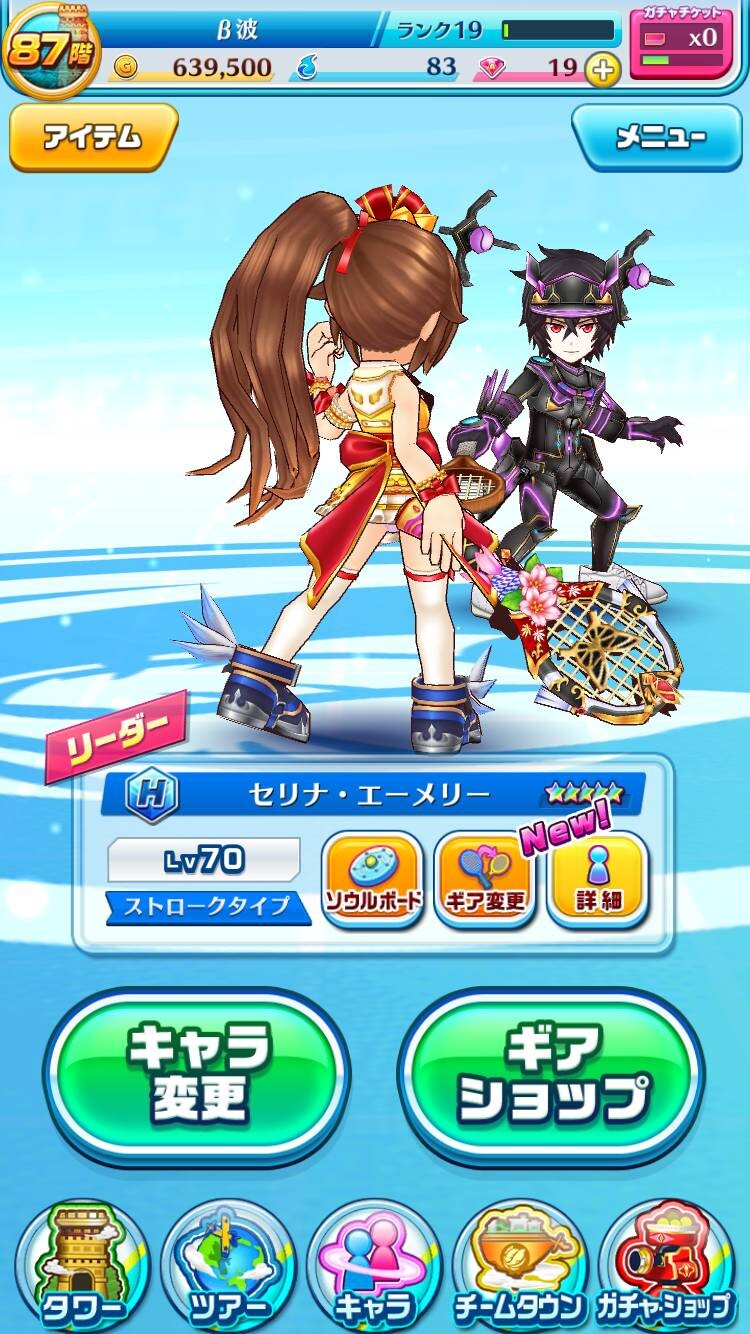Image resolution: width=750 pixels, height=1334 pixels.
Task: Switch to the タワー tab
Action: [x=82, y=1265]
